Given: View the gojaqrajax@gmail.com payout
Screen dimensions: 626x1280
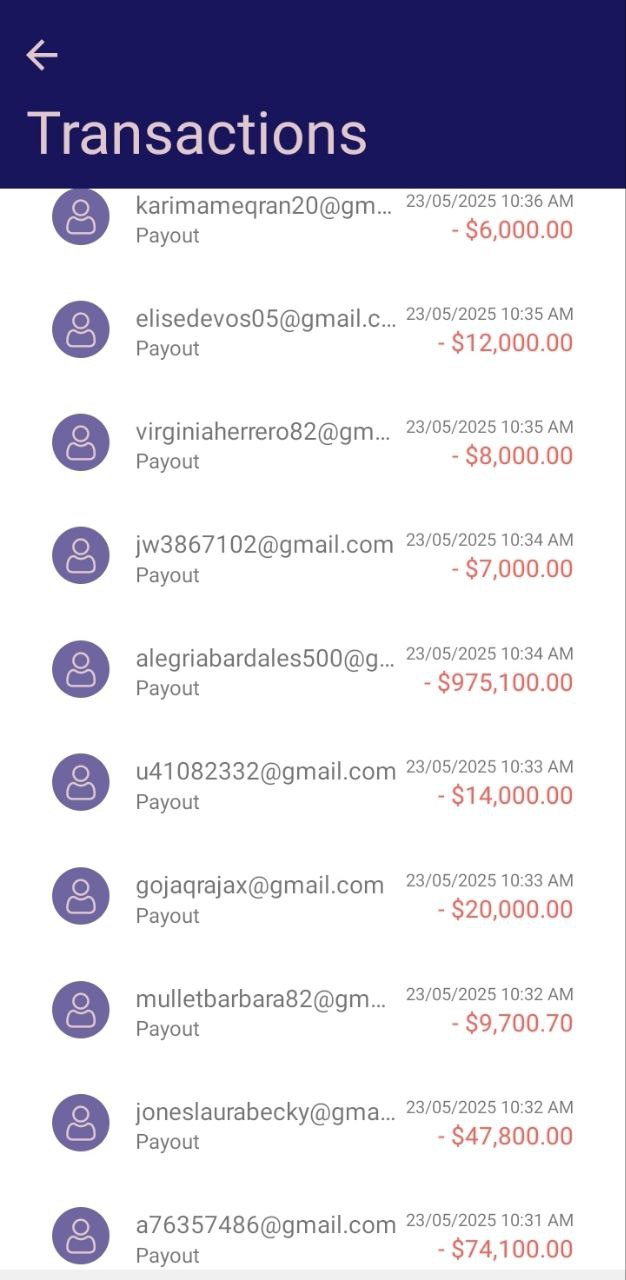Looking at the screenshot, I should [312, 897].
